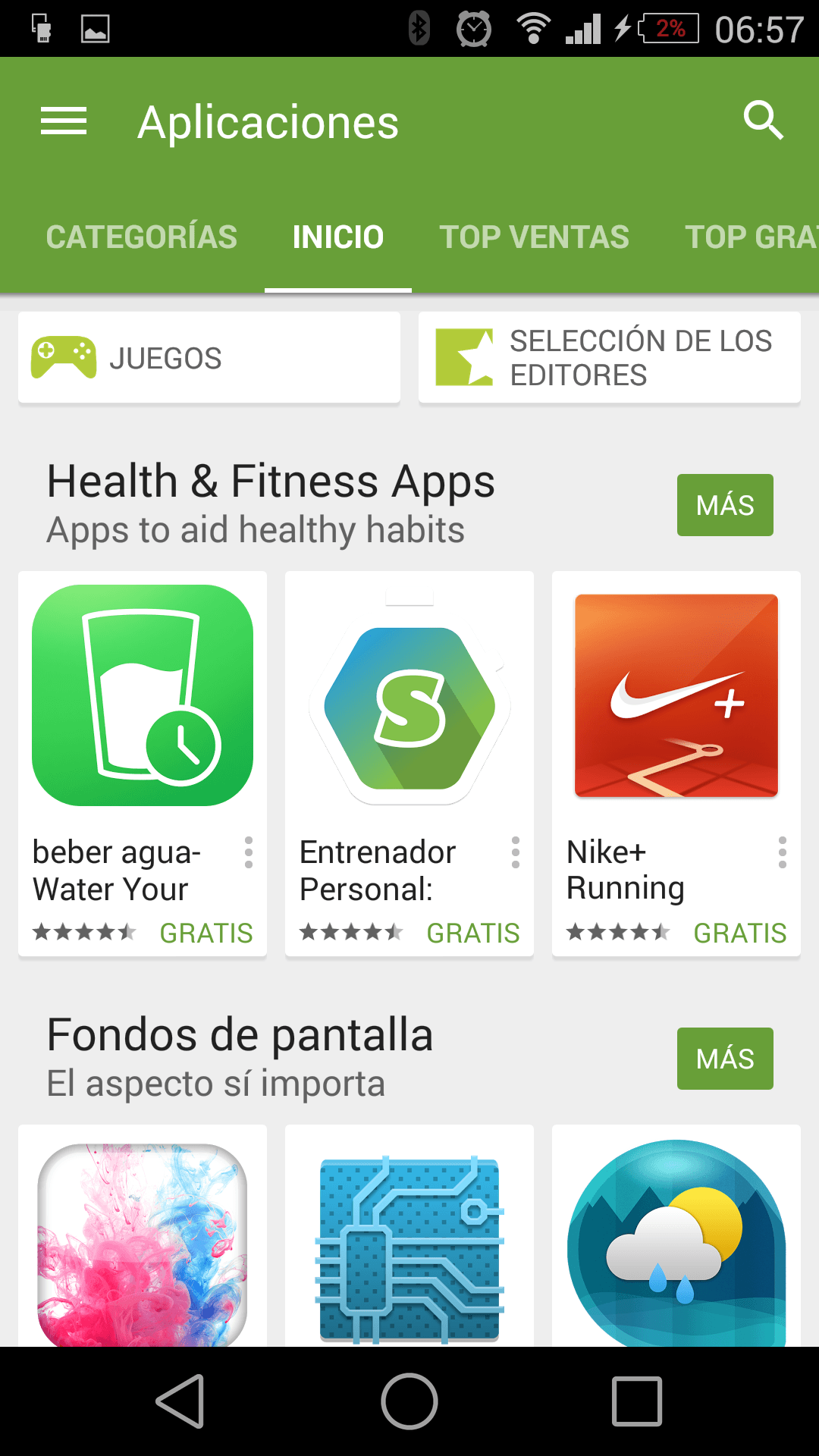This screenshot has width=819, height=1456.
Task: Switch to the Top Ventas tab
Action: coord(535,237)
